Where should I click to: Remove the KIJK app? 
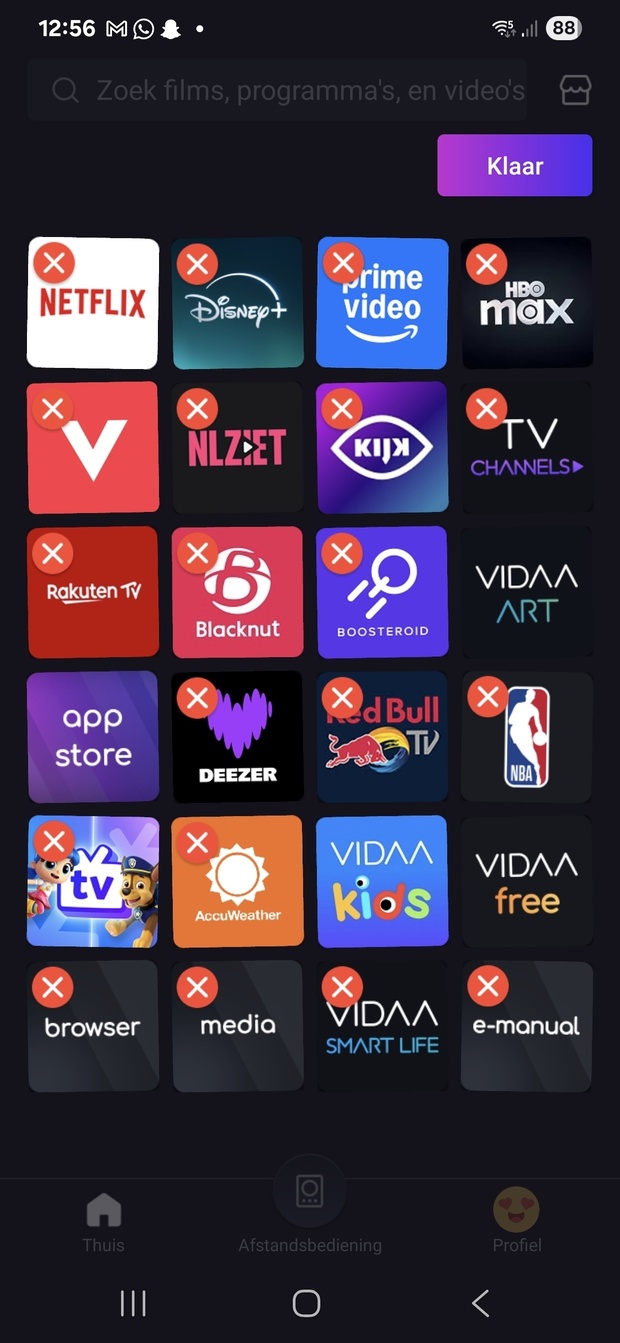pos(343,409)
